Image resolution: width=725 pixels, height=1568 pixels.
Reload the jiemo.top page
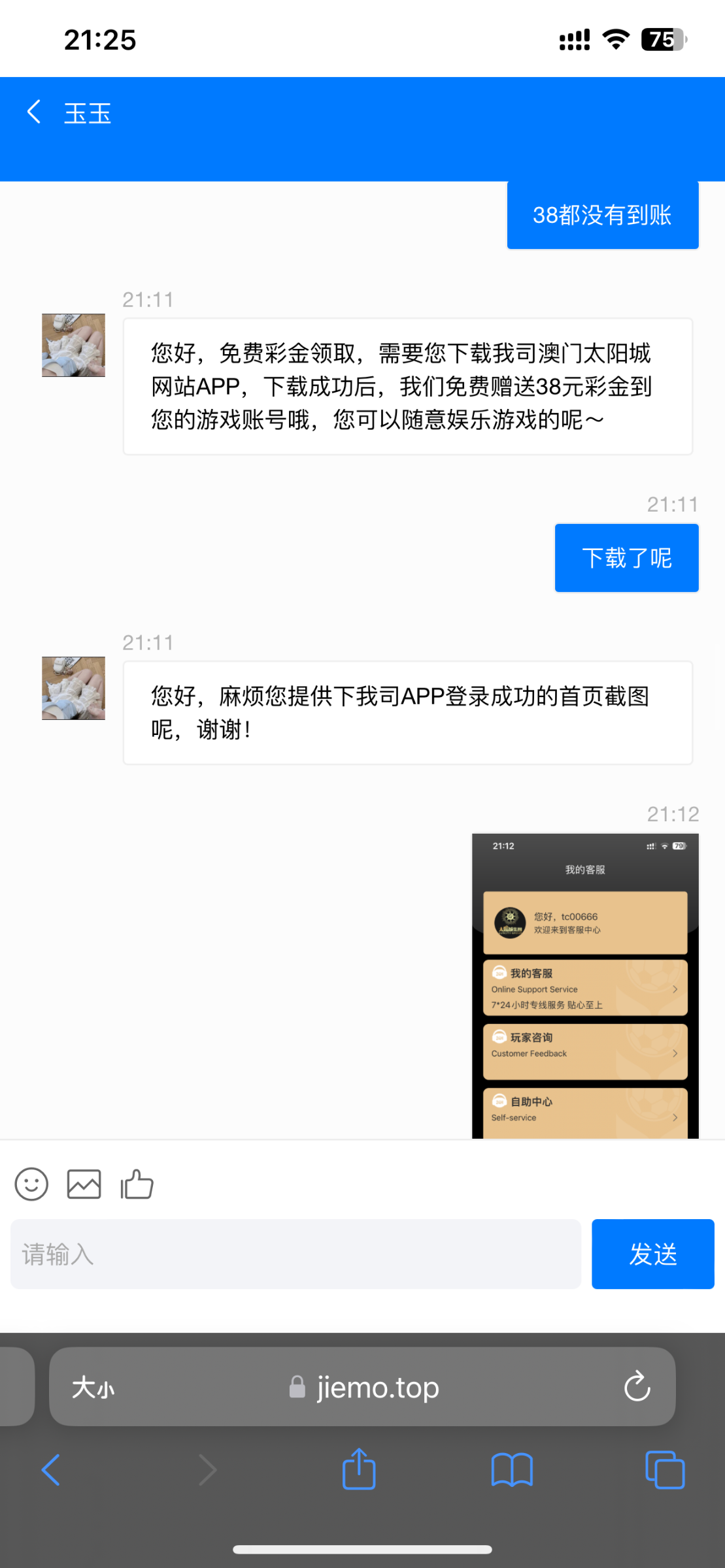point(637,1386)
